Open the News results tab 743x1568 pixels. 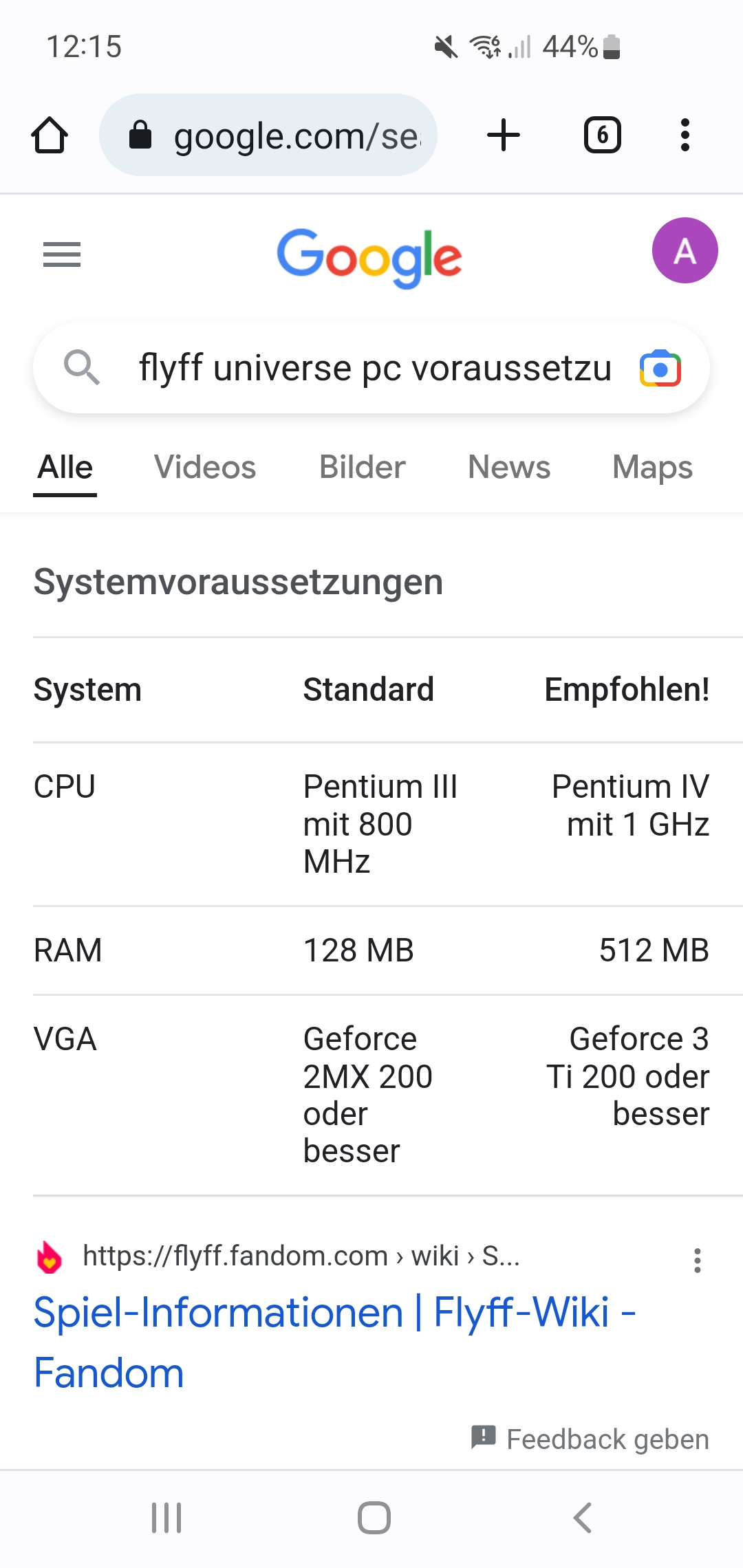[x=508, y=468]
